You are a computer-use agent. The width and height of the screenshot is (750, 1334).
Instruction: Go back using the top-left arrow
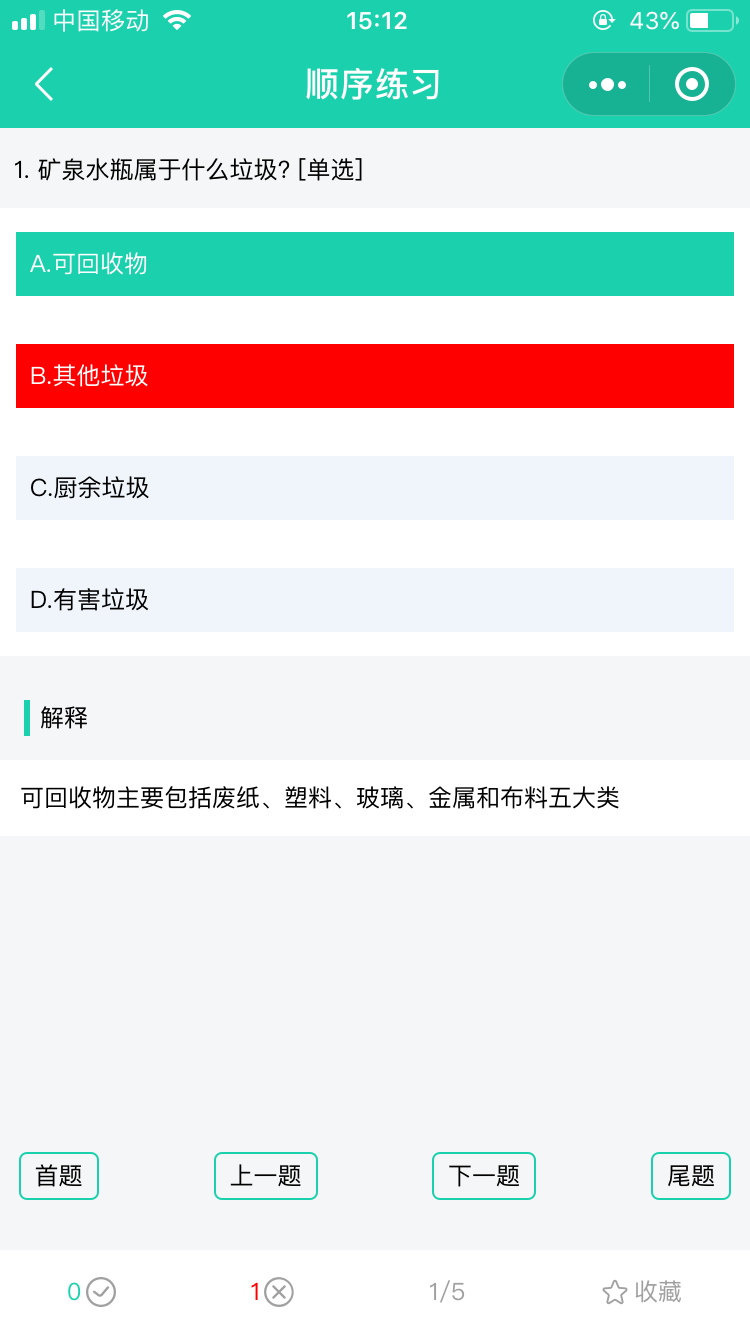44,84
